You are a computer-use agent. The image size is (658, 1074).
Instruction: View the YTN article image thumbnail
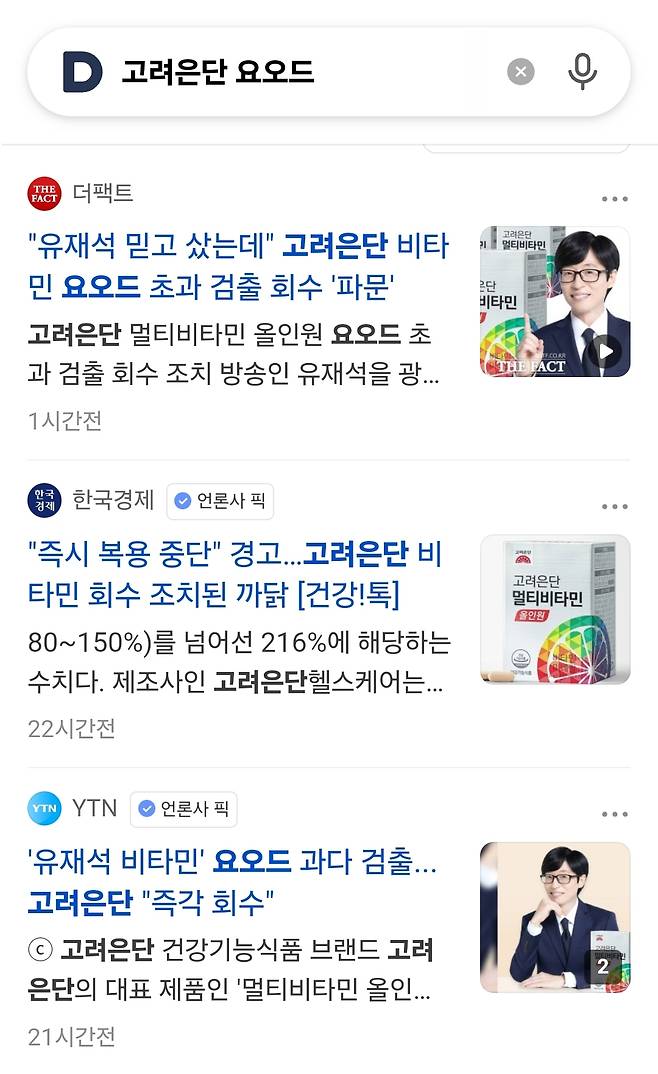point(554,917)
